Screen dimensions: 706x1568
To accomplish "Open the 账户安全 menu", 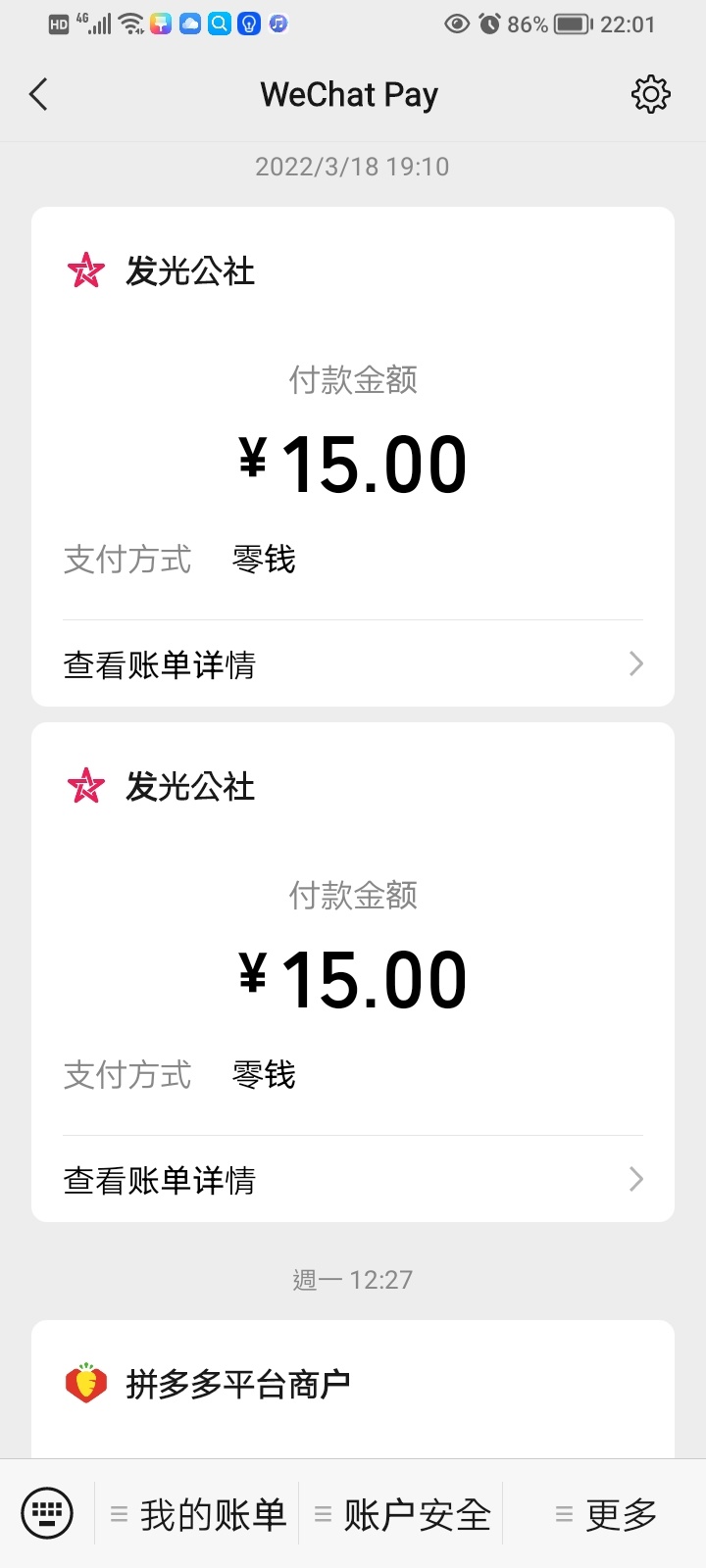I will pos(401,1514).
